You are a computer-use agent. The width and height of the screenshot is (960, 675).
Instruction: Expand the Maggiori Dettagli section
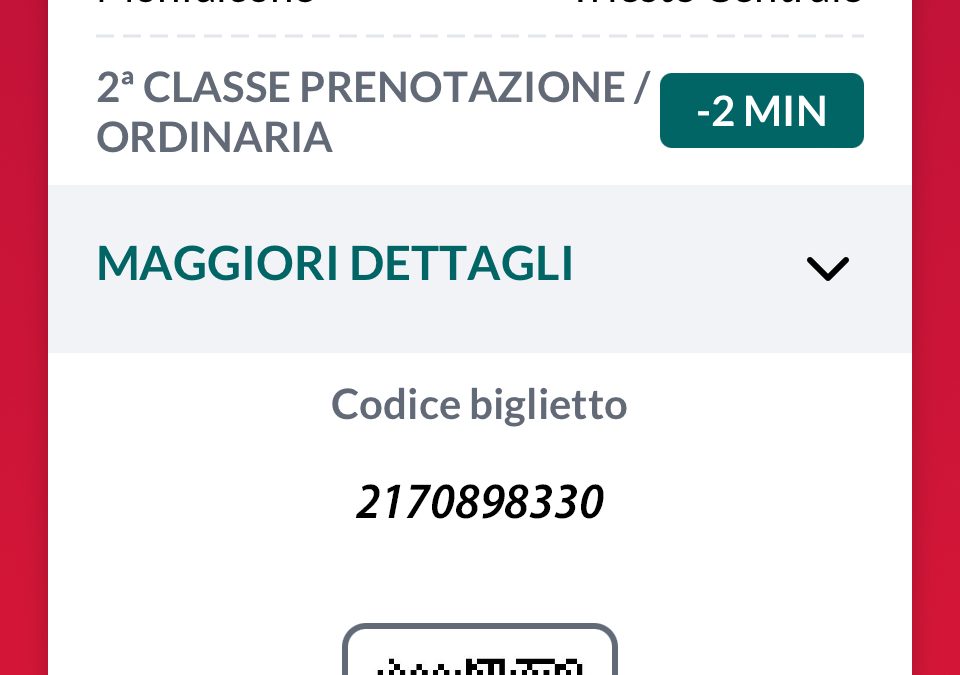pyautogui.click(x=827, y=268)
